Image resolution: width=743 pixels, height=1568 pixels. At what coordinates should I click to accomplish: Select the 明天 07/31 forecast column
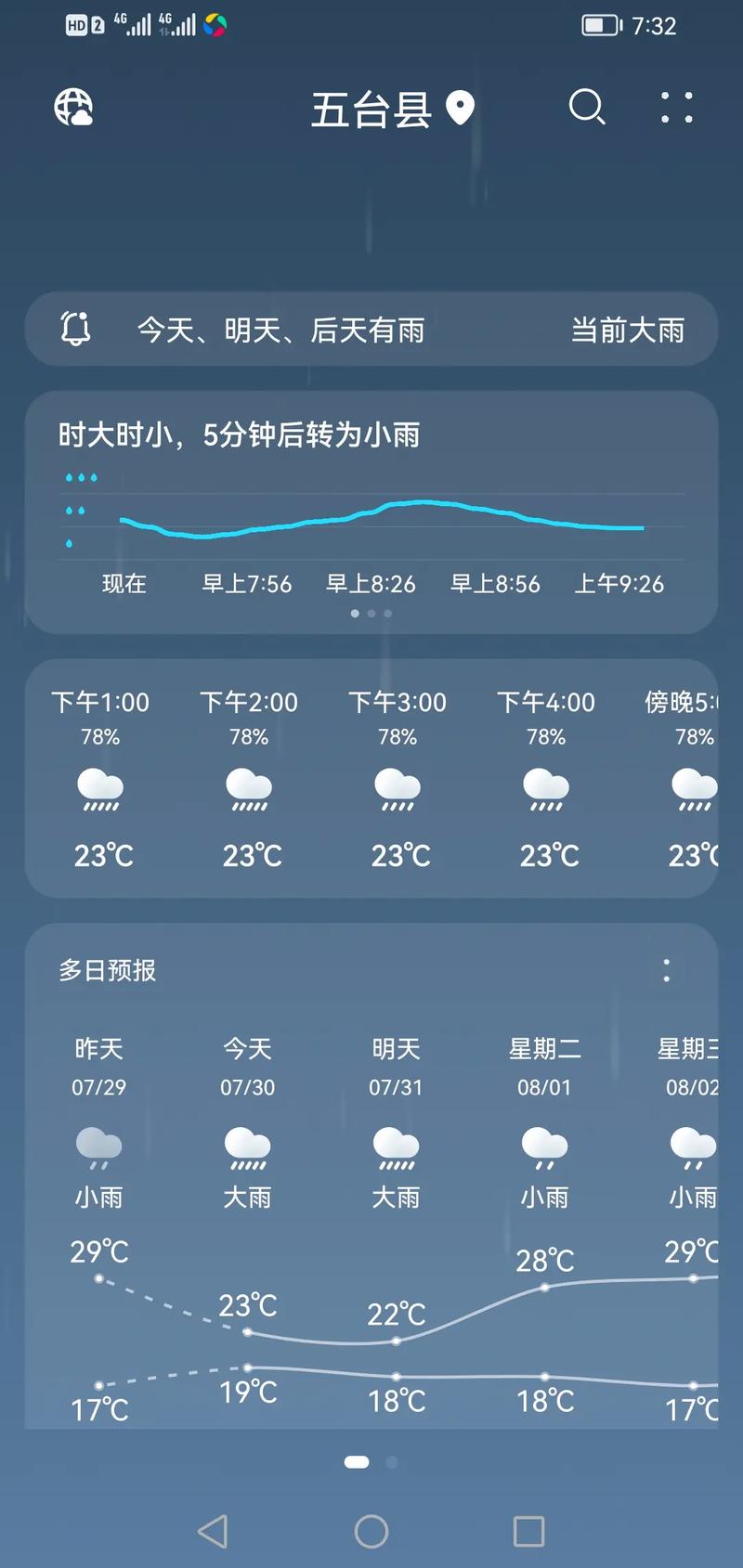pos(396,1114)
